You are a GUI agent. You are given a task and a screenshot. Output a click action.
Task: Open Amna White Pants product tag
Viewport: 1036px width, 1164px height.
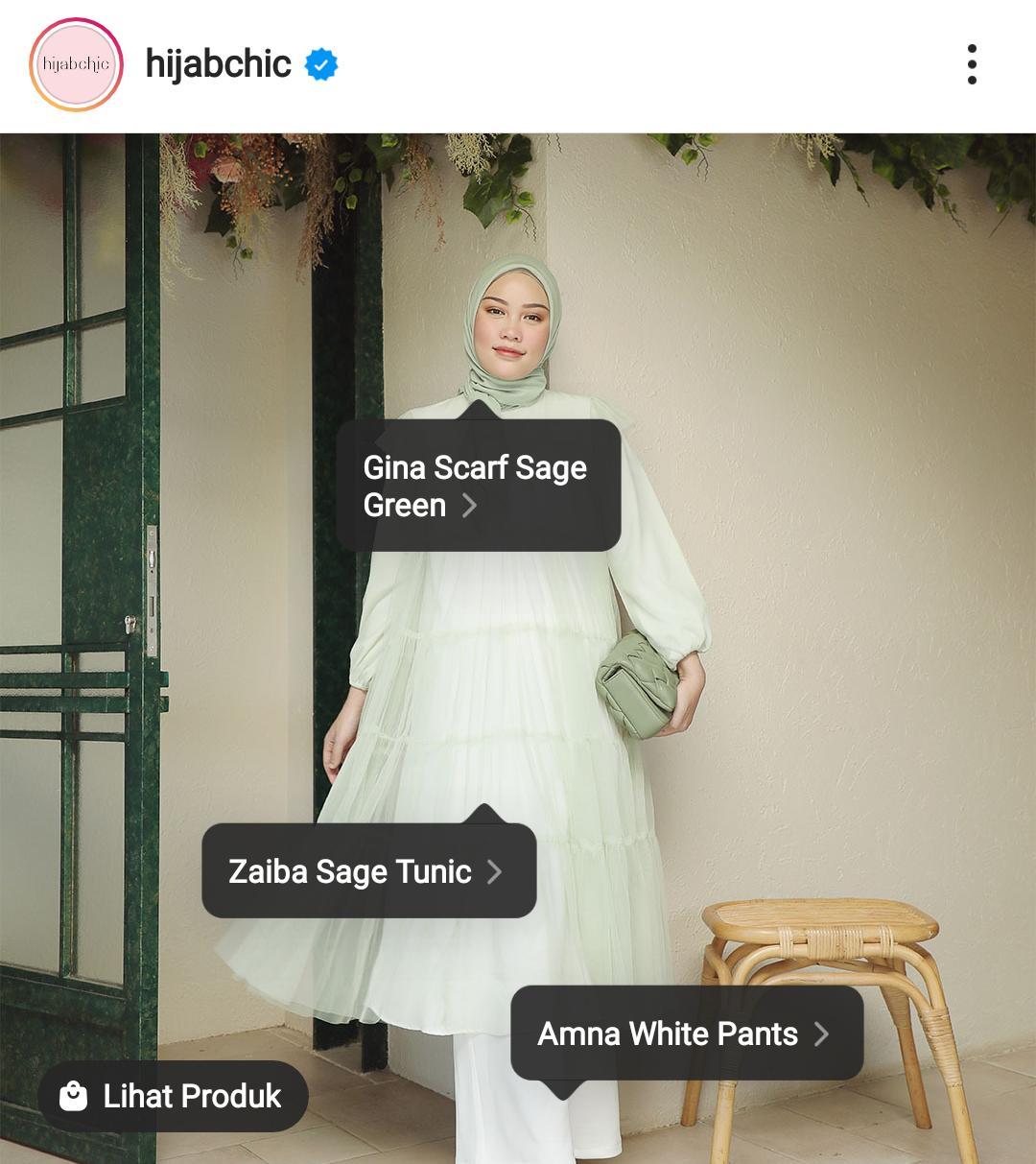point(686,1033)
